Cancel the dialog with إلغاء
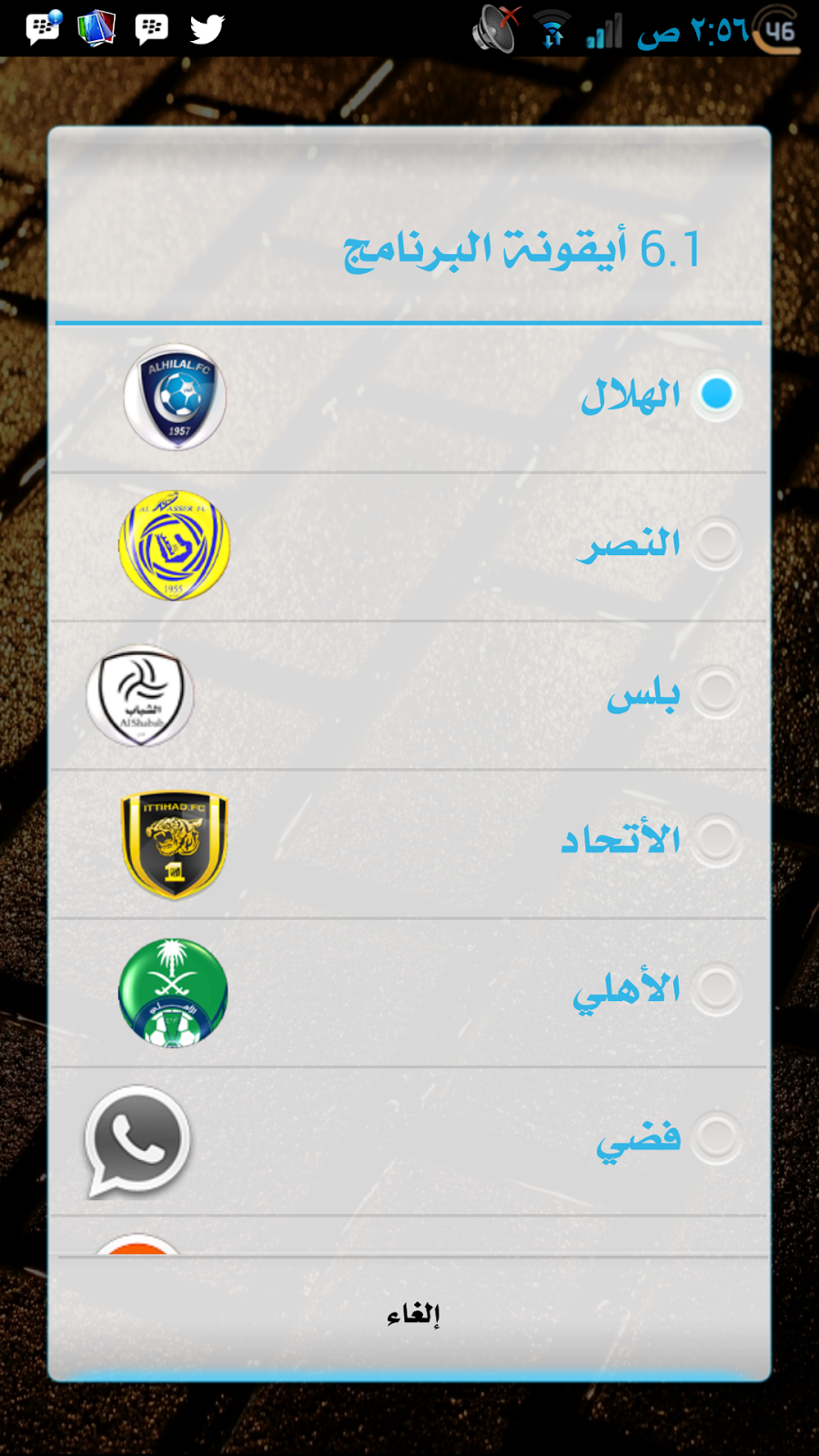Image resolution: width=819 pixels, height=1456 pixels. coord(412,1315)
